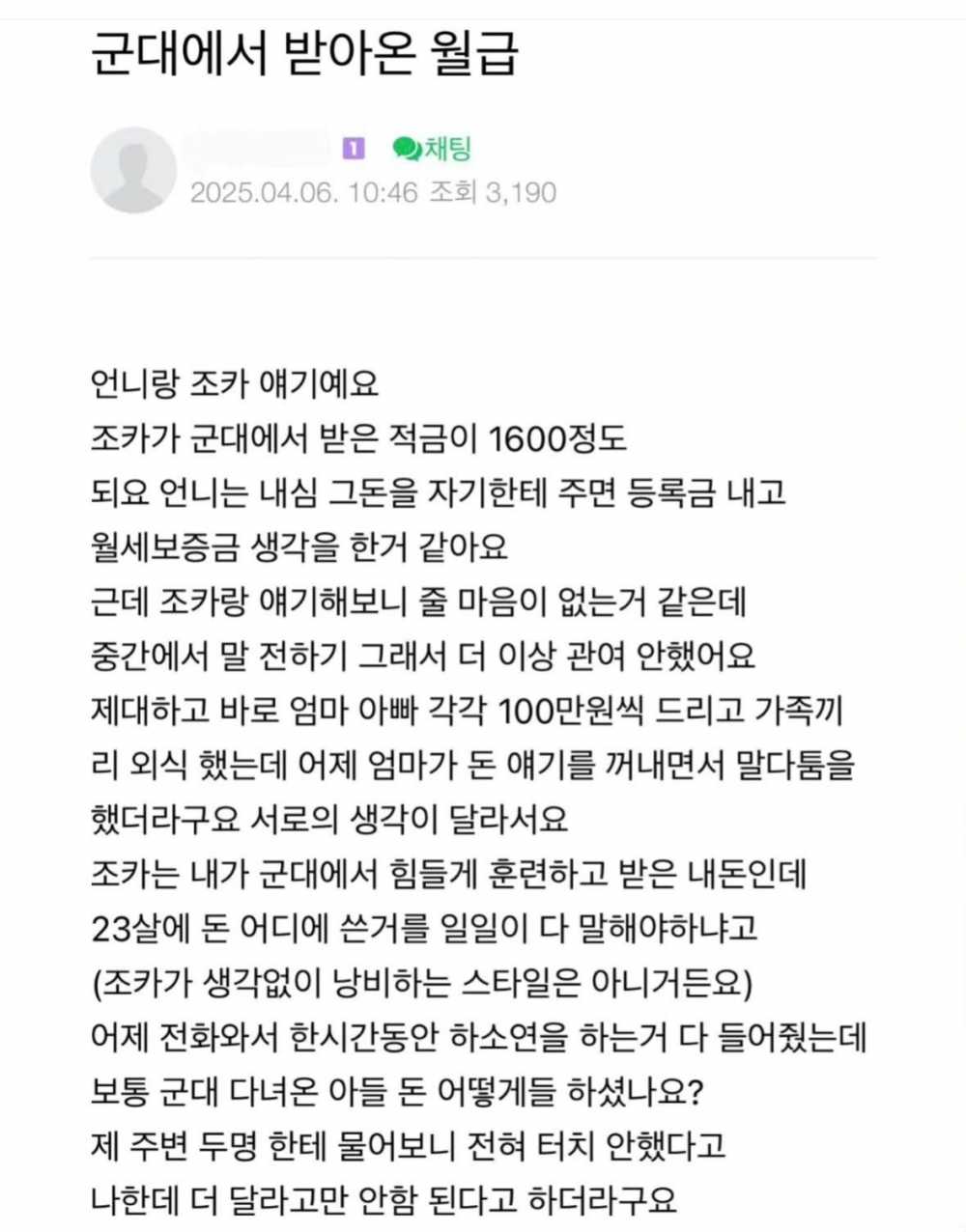The image size is (966, 1232).
Task: Start a chat via the 채팅 link
Action: click(433, 149)
